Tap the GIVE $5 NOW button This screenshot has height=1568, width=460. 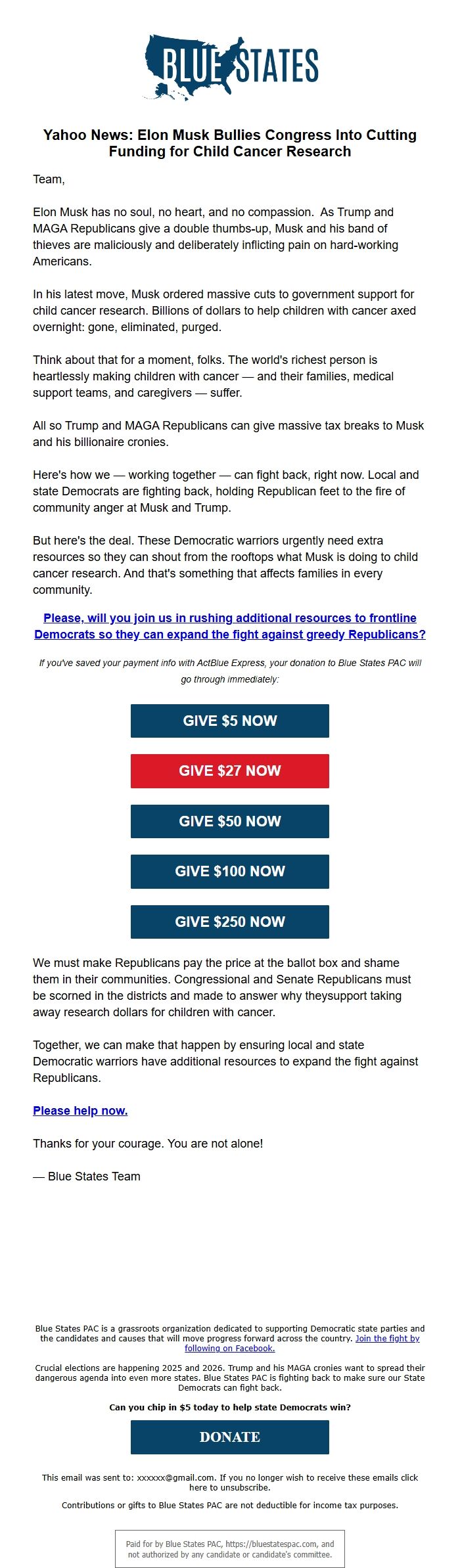pyautogui.click(x=229, y=721)
